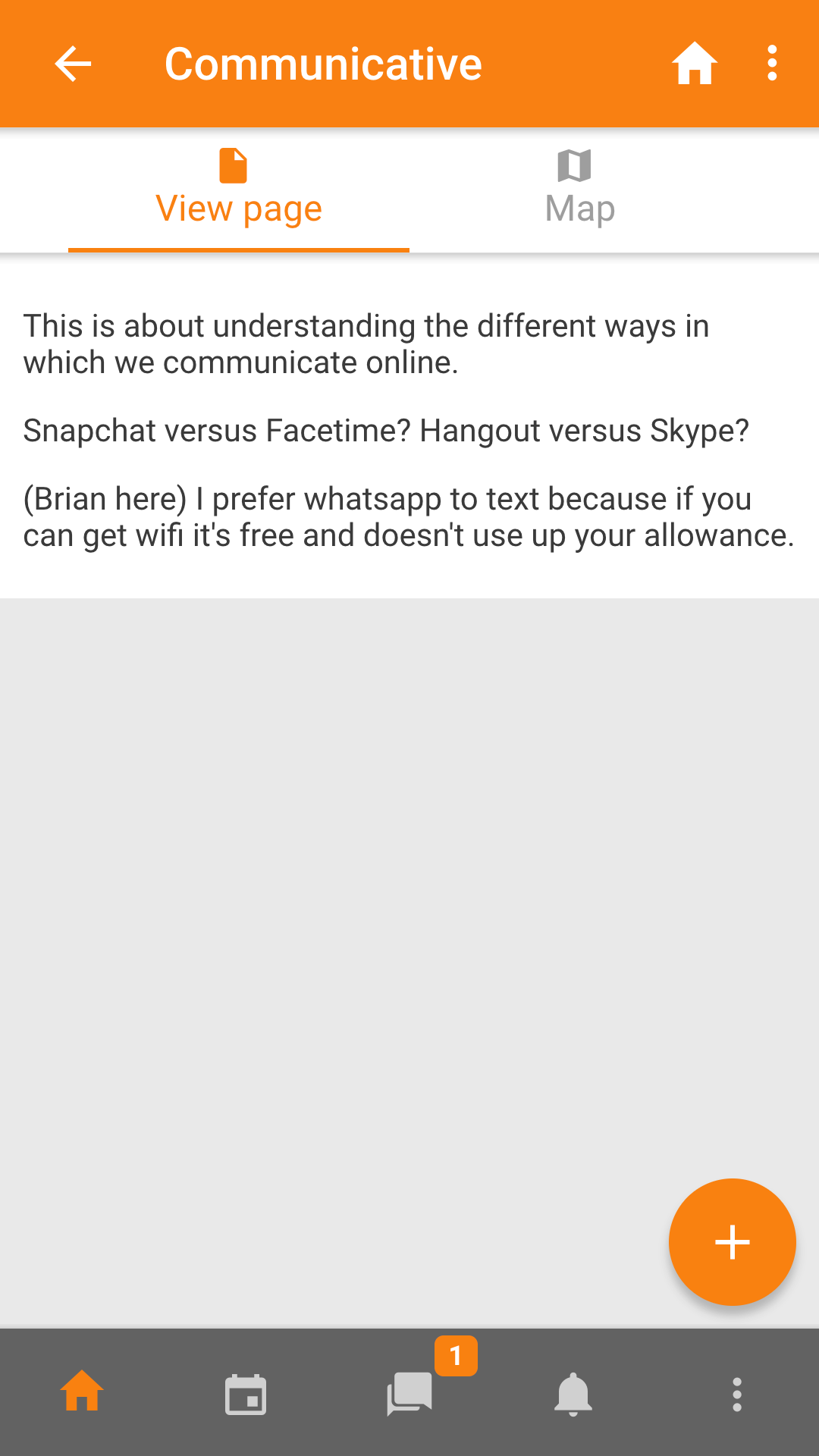Open the overflow menu in the header
This screenshot has width=819, height=1456.
(x=772, y=64)
